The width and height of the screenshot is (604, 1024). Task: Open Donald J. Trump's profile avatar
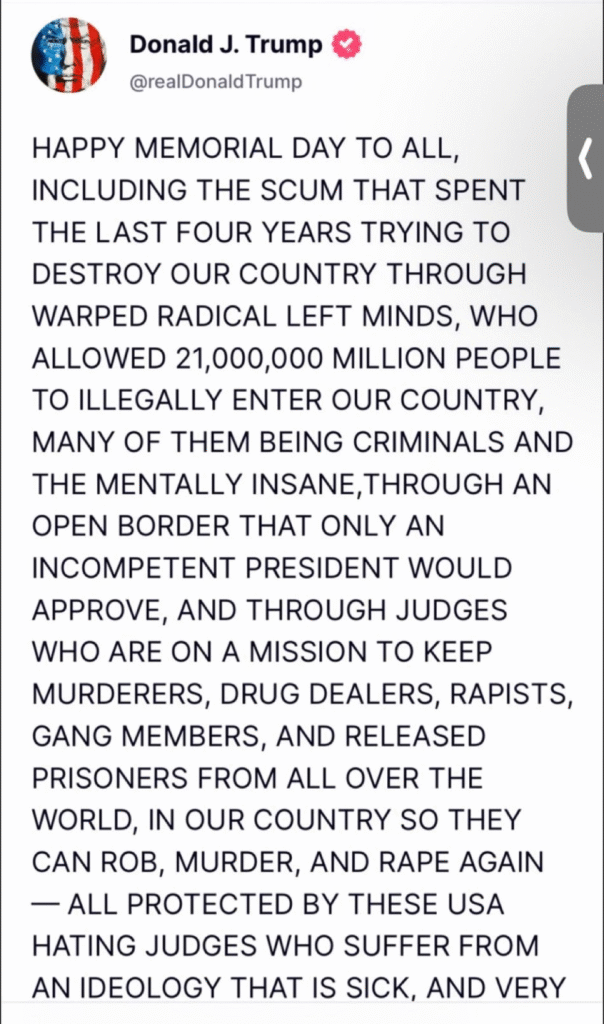[x=69, y=55]
